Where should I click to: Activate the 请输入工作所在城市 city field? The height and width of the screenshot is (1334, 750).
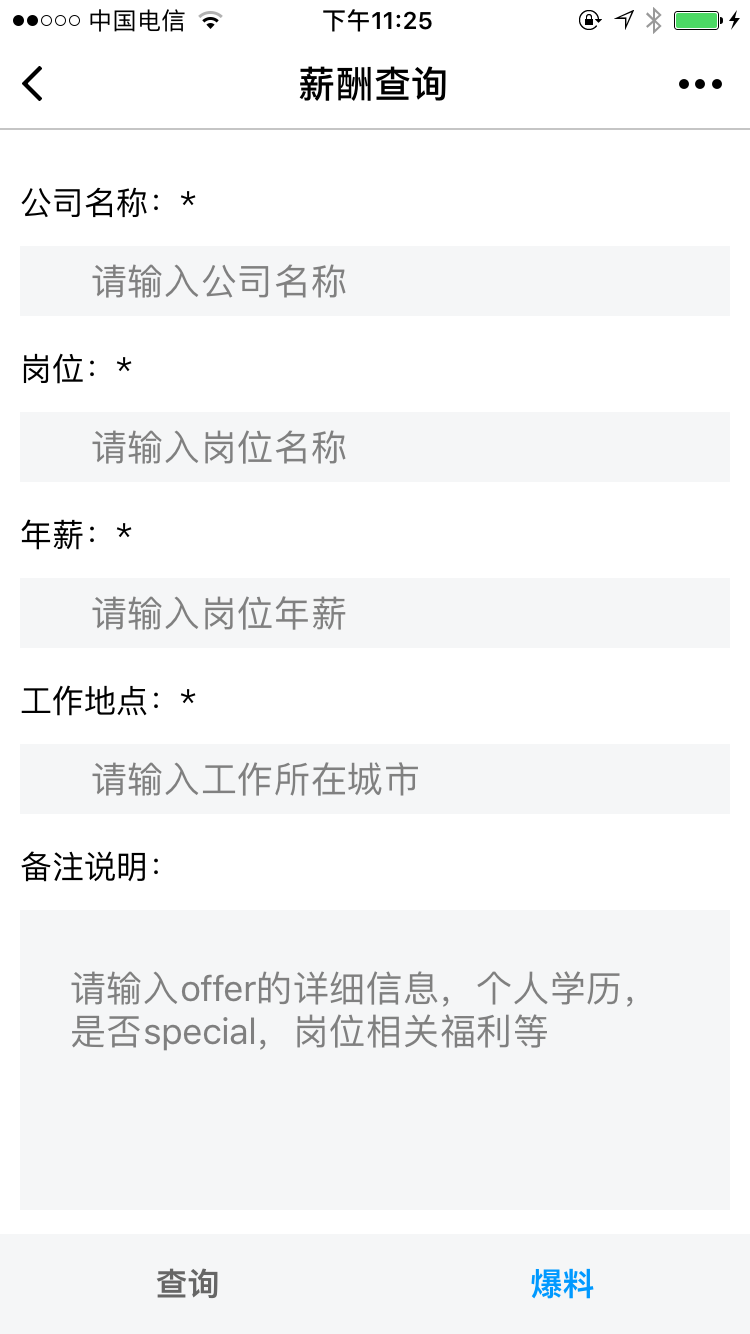pyautogui.click(x=375, y=779)
